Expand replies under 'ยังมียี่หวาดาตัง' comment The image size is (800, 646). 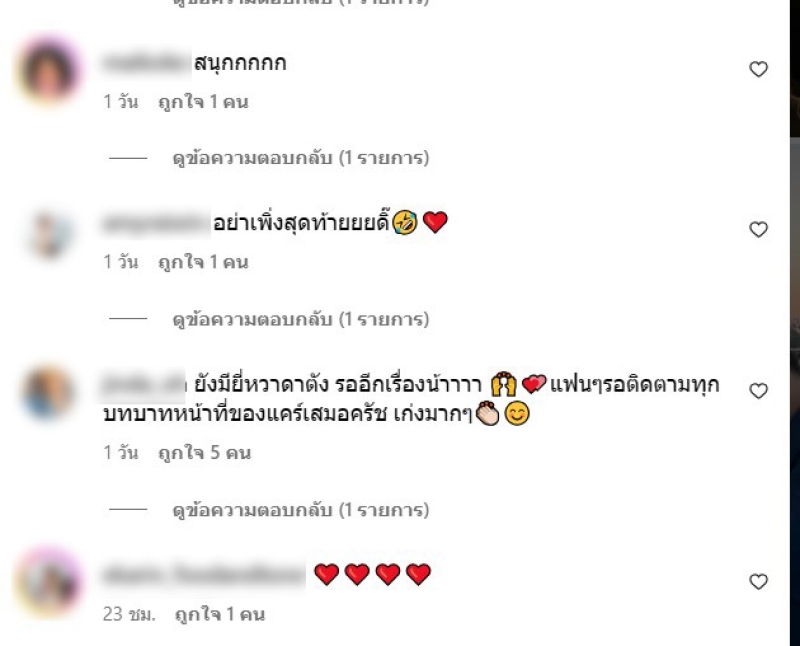pos(300,510)
